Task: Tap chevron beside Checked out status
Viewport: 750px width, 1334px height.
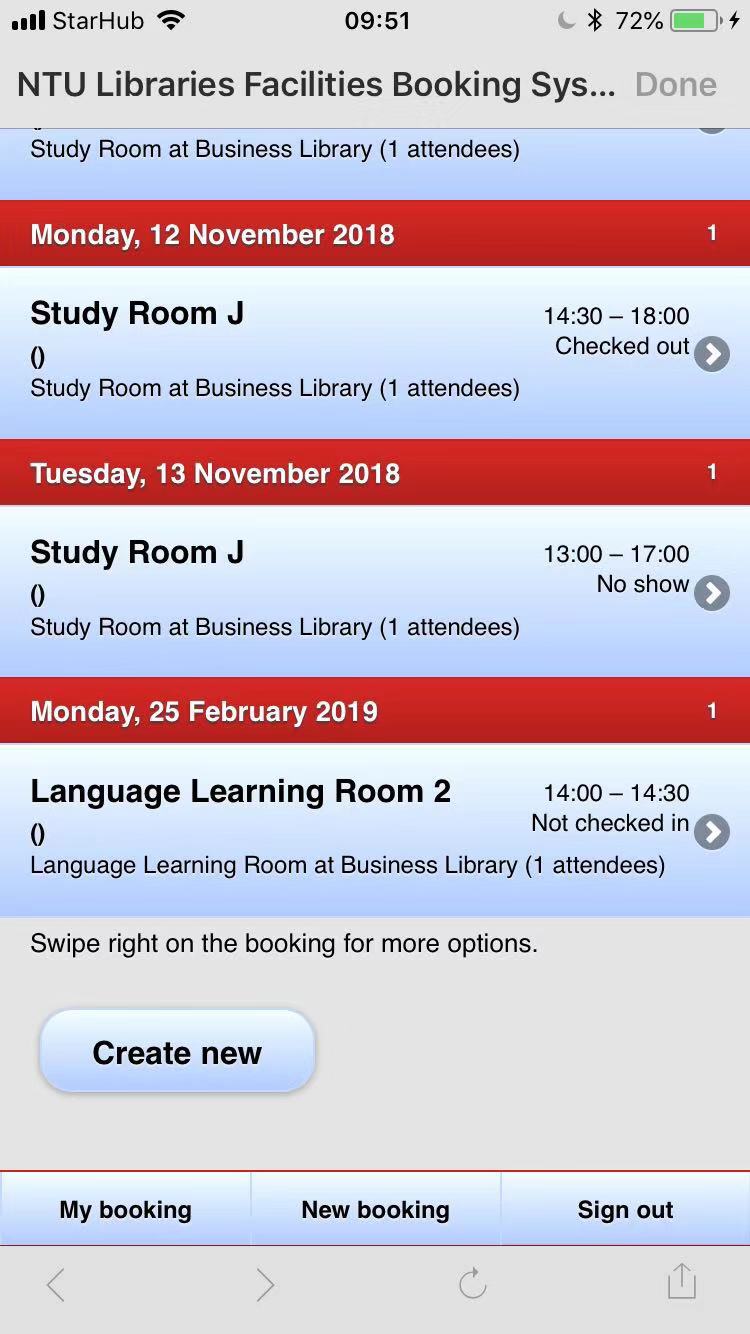Action: point(712,354)
